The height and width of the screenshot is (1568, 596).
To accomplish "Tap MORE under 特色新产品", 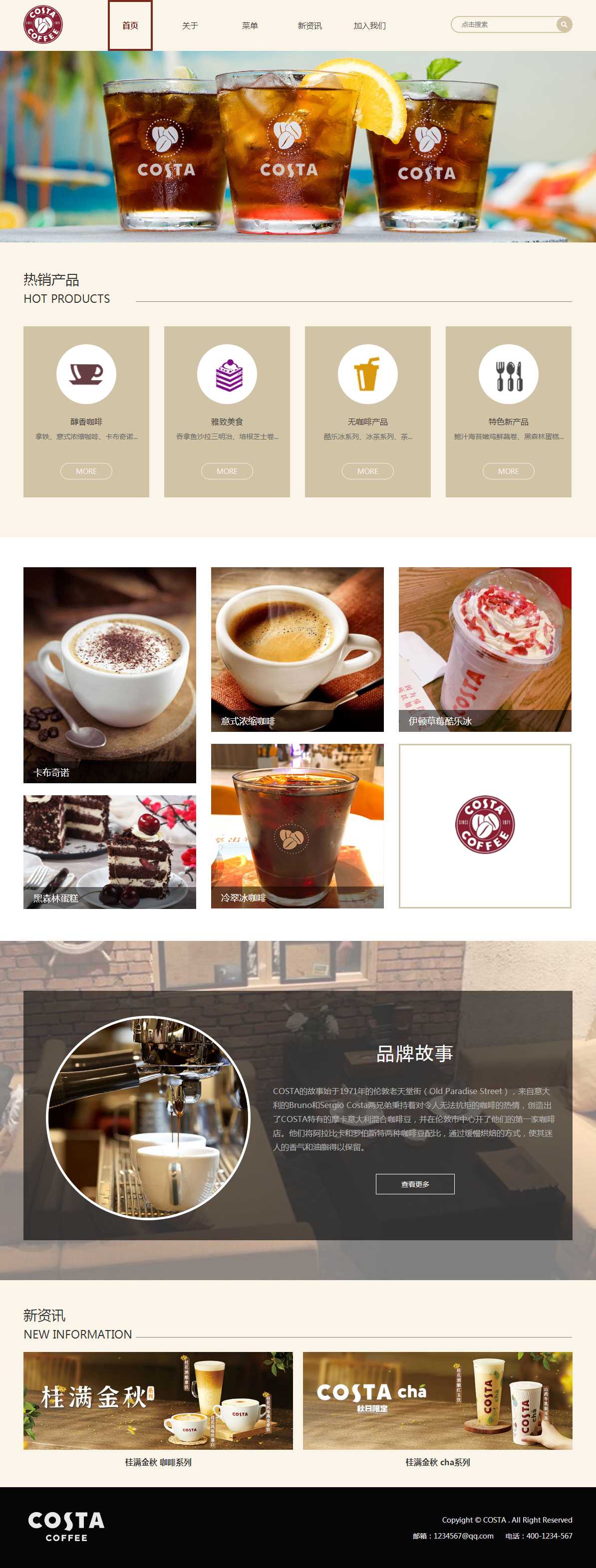I will [508, 471].
